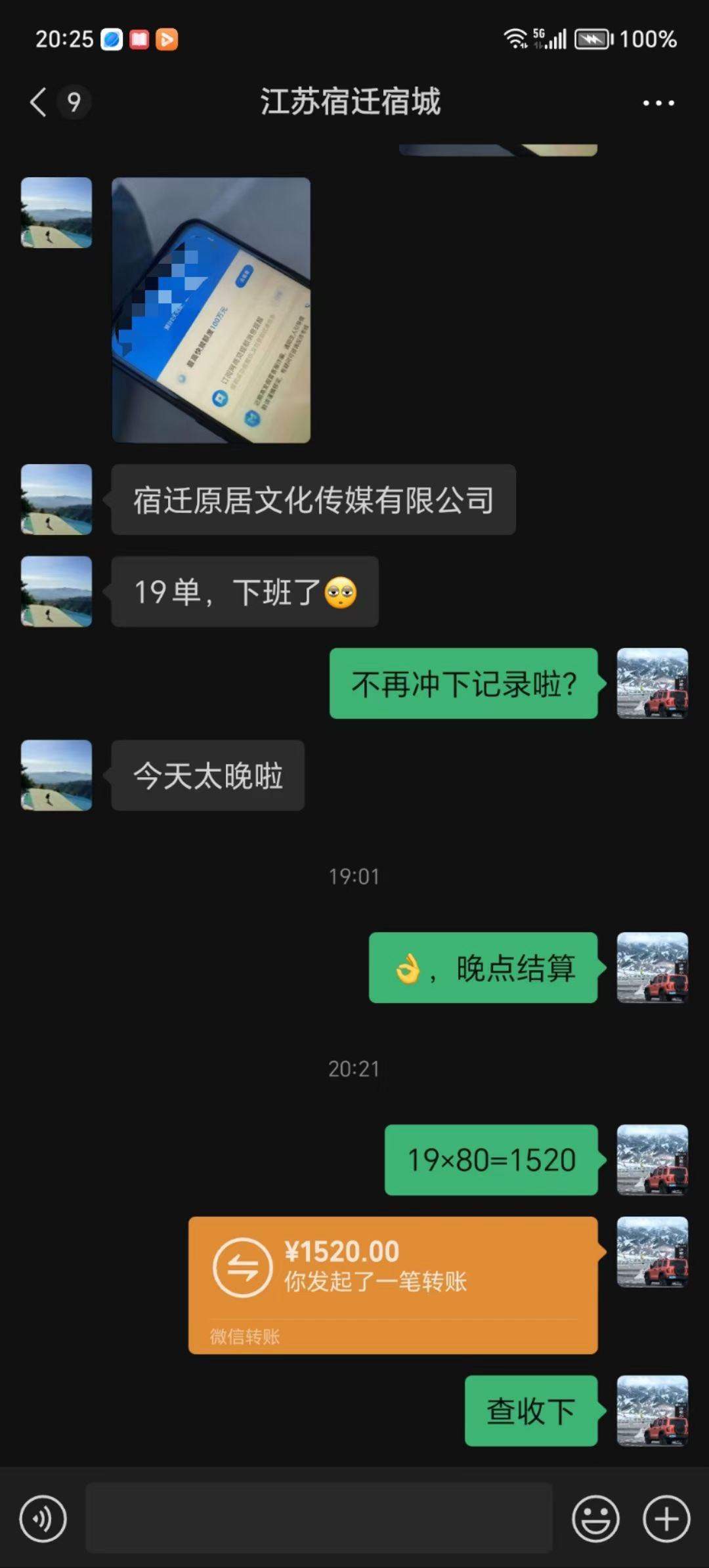Go back to the chat list
Viewport: 709px width, 1568px height.
click(39, 102)
